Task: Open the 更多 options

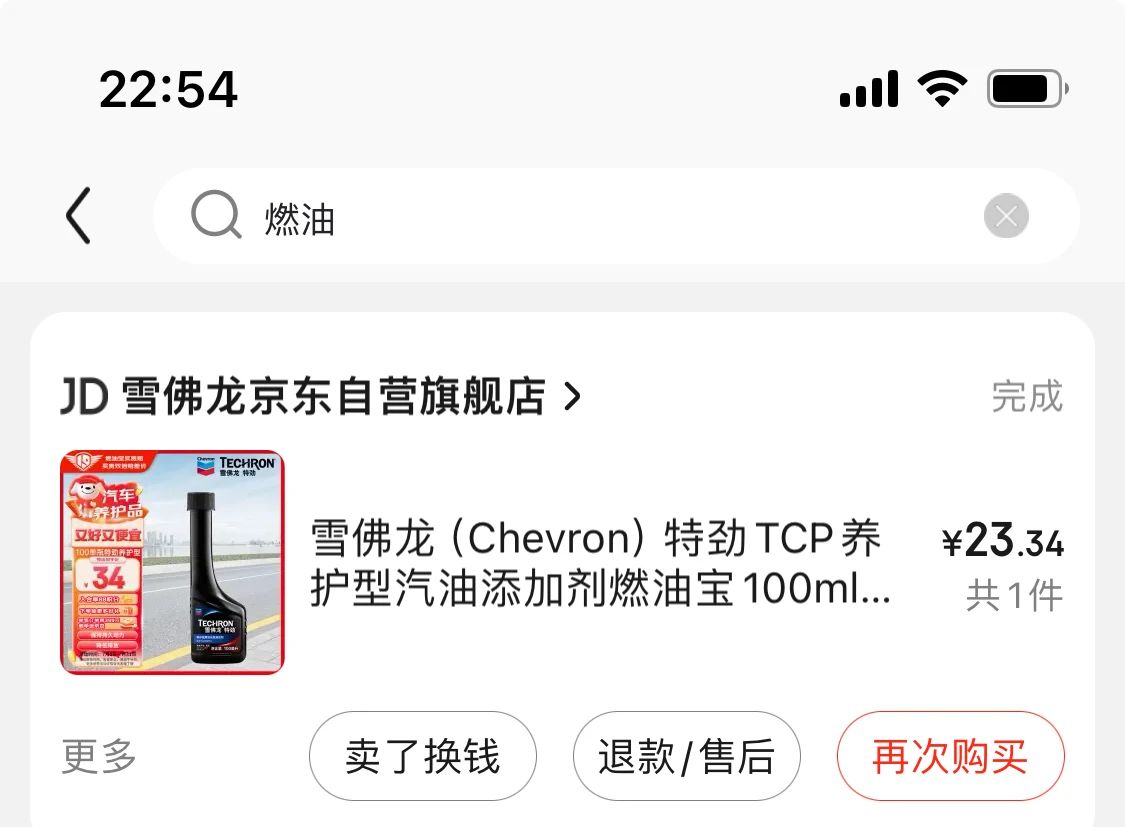Action: [99, 756]
